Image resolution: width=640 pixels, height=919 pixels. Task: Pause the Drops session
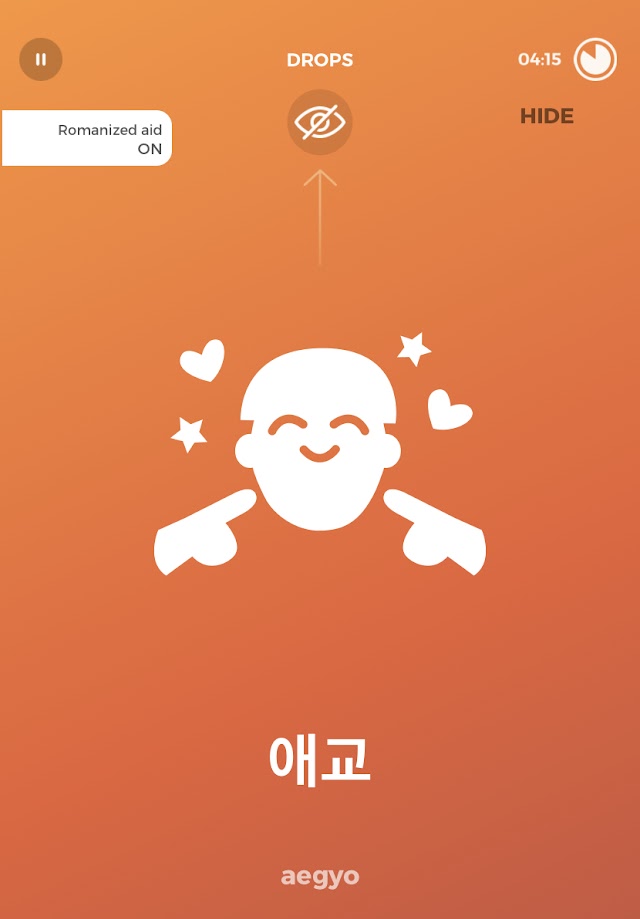pyautogui.click(x=41, y=59)
